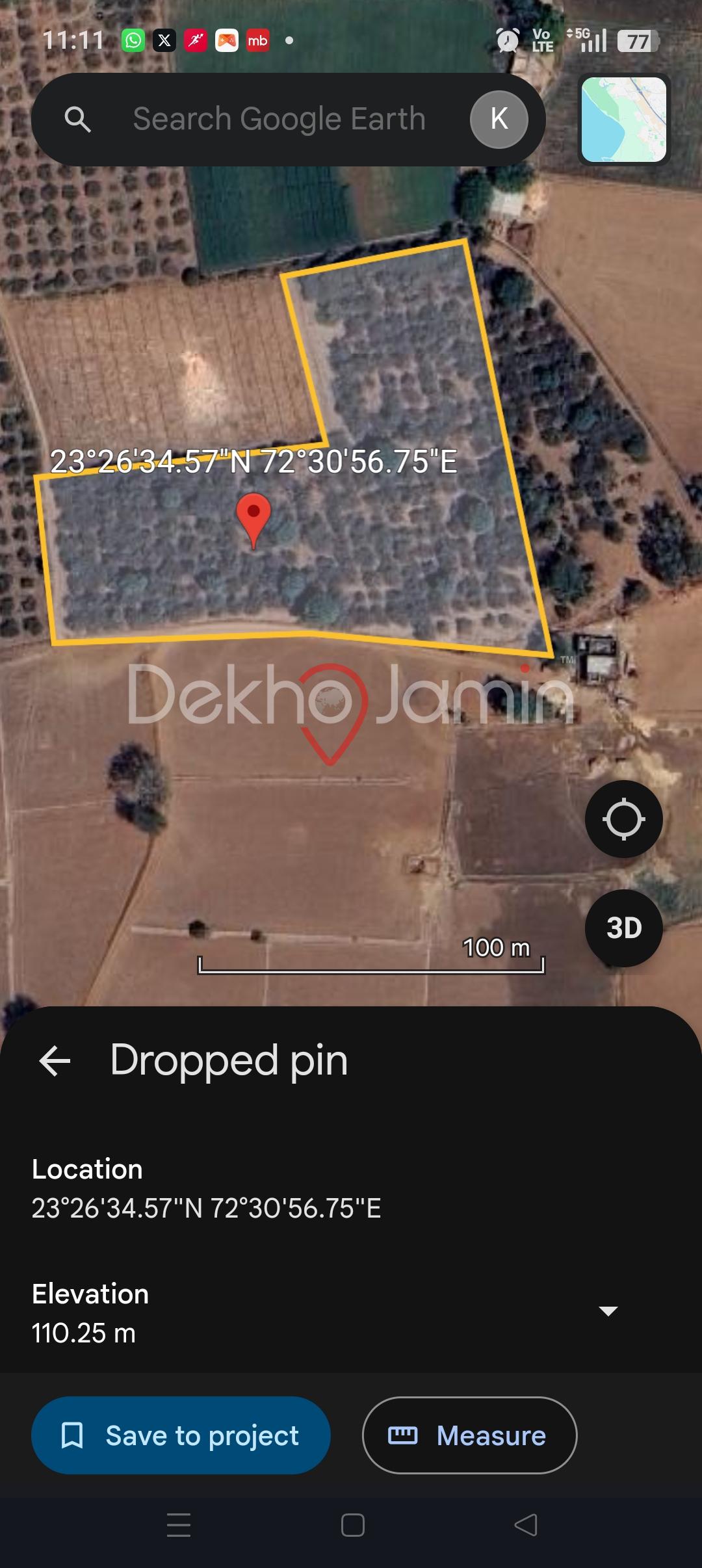Center map on my location
The image size is (702, 1568).
coord(623,818)
